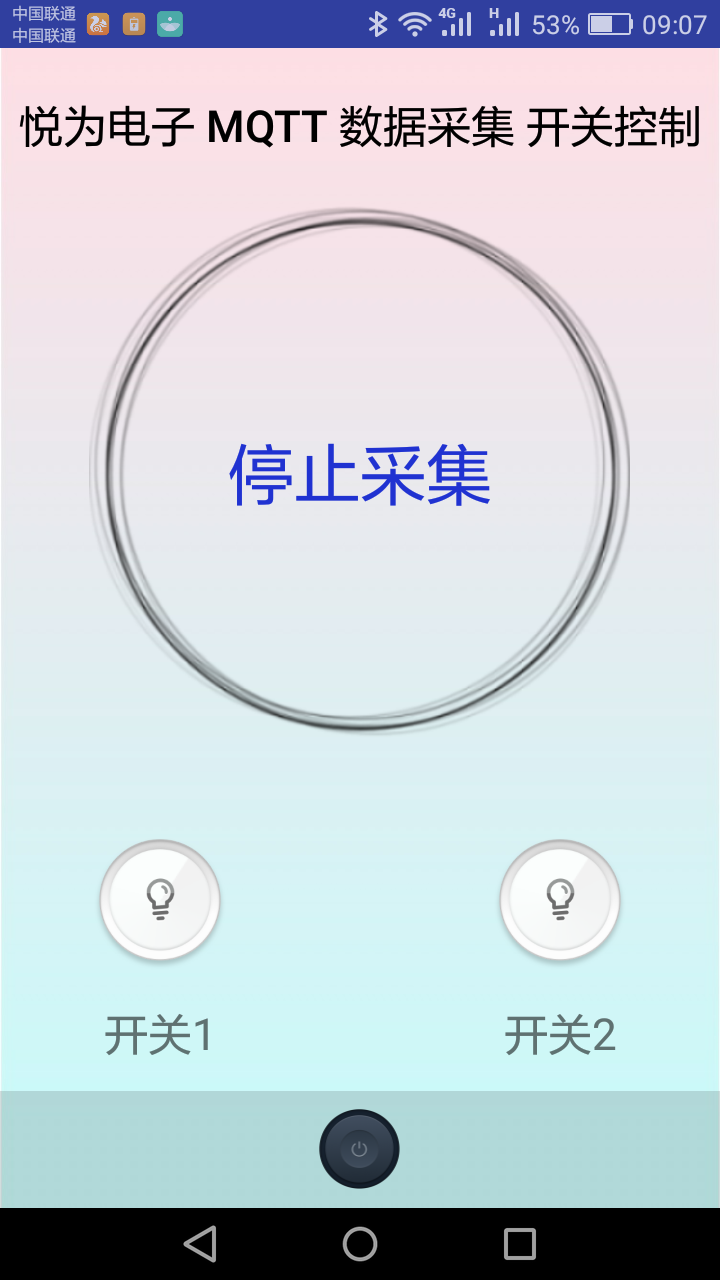The image size is (720, 1280).
Task: Open recent apps from navigation bar
Action: (x=520, y=1244)
